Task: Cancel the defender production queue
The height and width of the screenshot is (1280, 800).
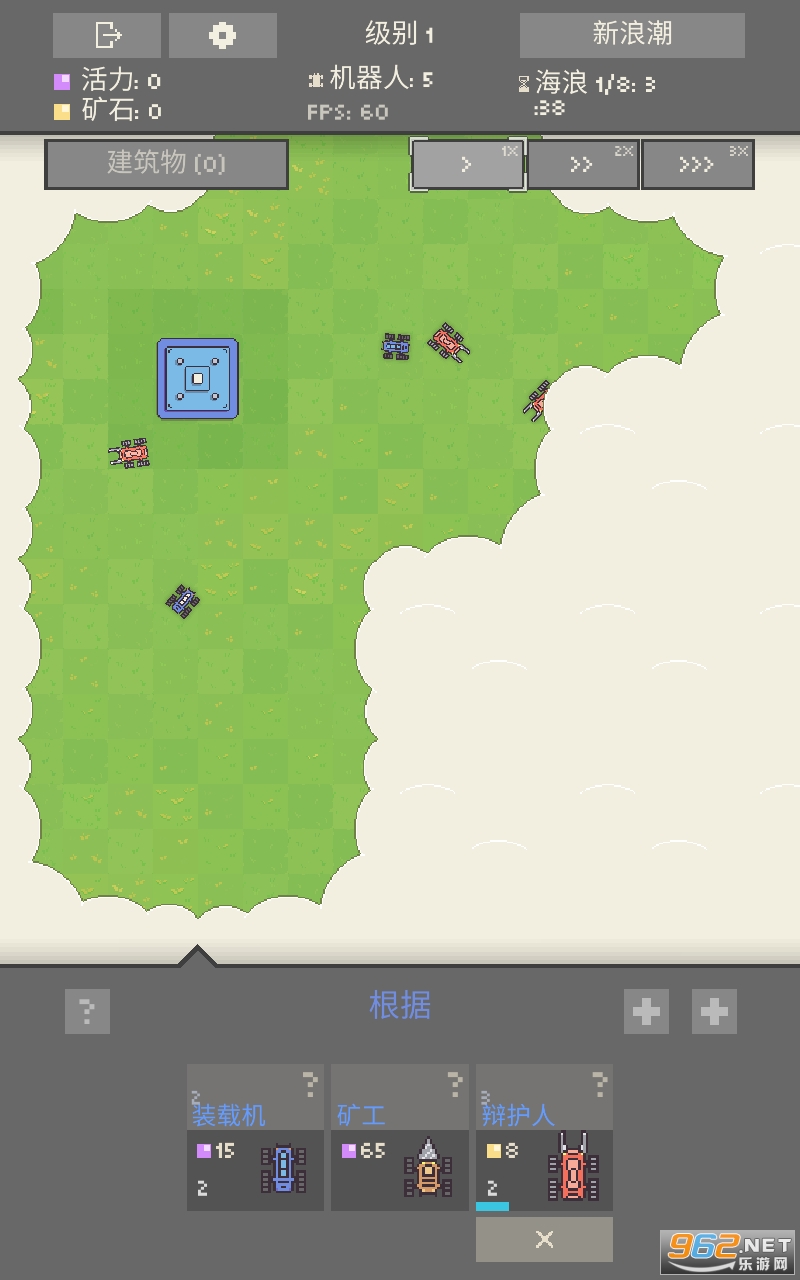Action: (x=544, y=1240)
